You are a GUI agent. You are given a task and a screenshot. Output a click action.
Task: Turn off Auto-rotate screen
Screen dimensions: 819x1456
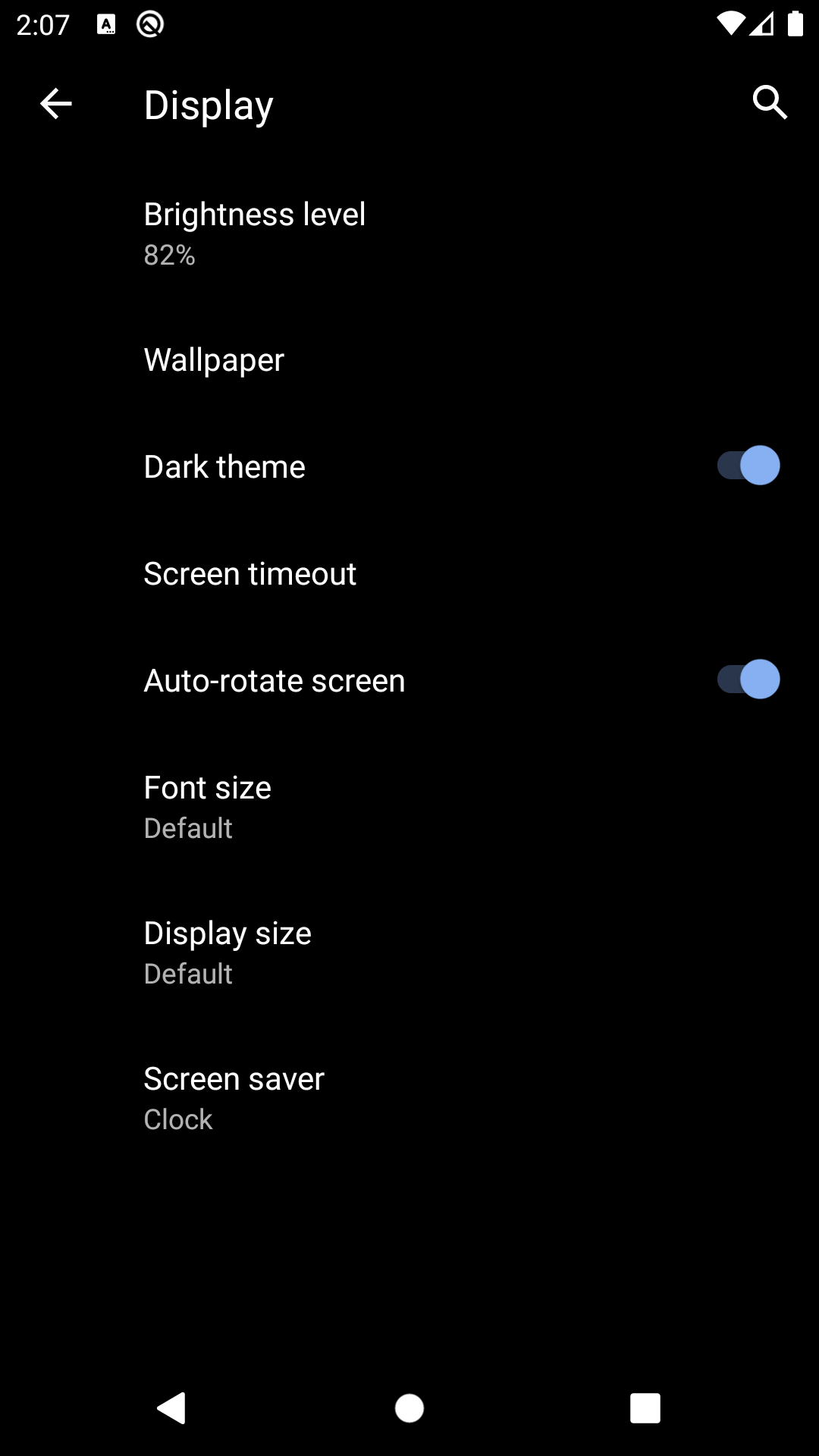tap(747, 679)
